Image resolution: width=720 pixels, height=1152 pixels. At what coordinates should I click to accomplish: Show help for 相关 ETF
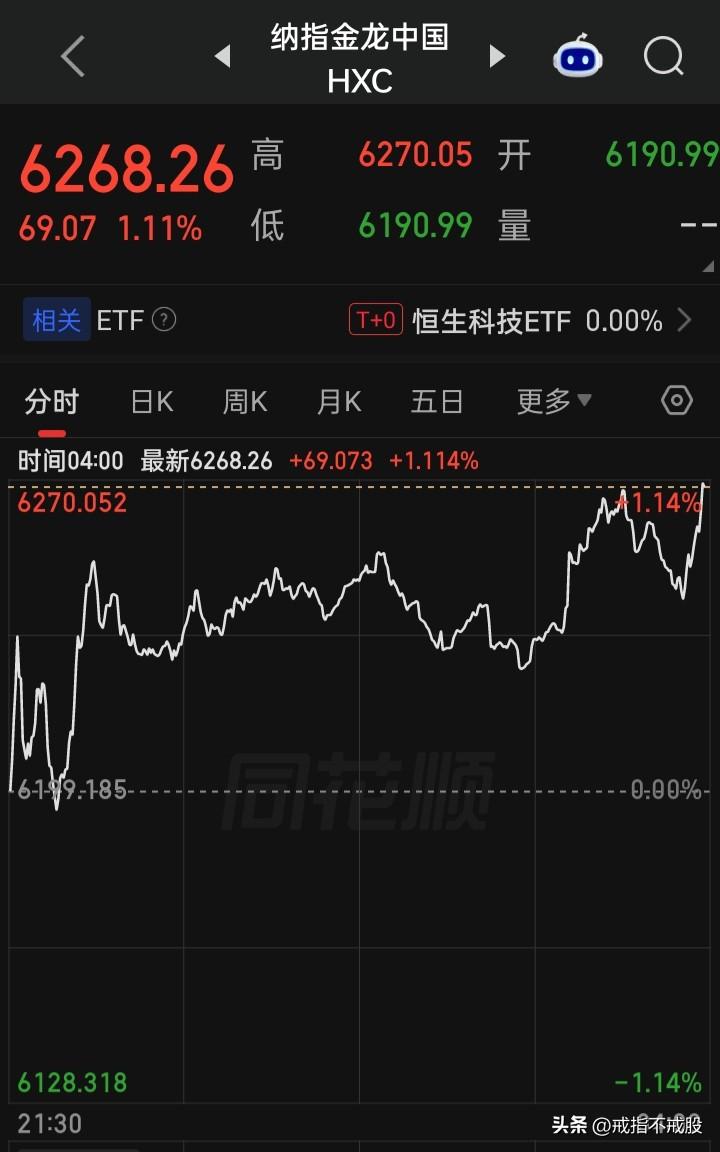pyautogui.click(x=164, y=320)
